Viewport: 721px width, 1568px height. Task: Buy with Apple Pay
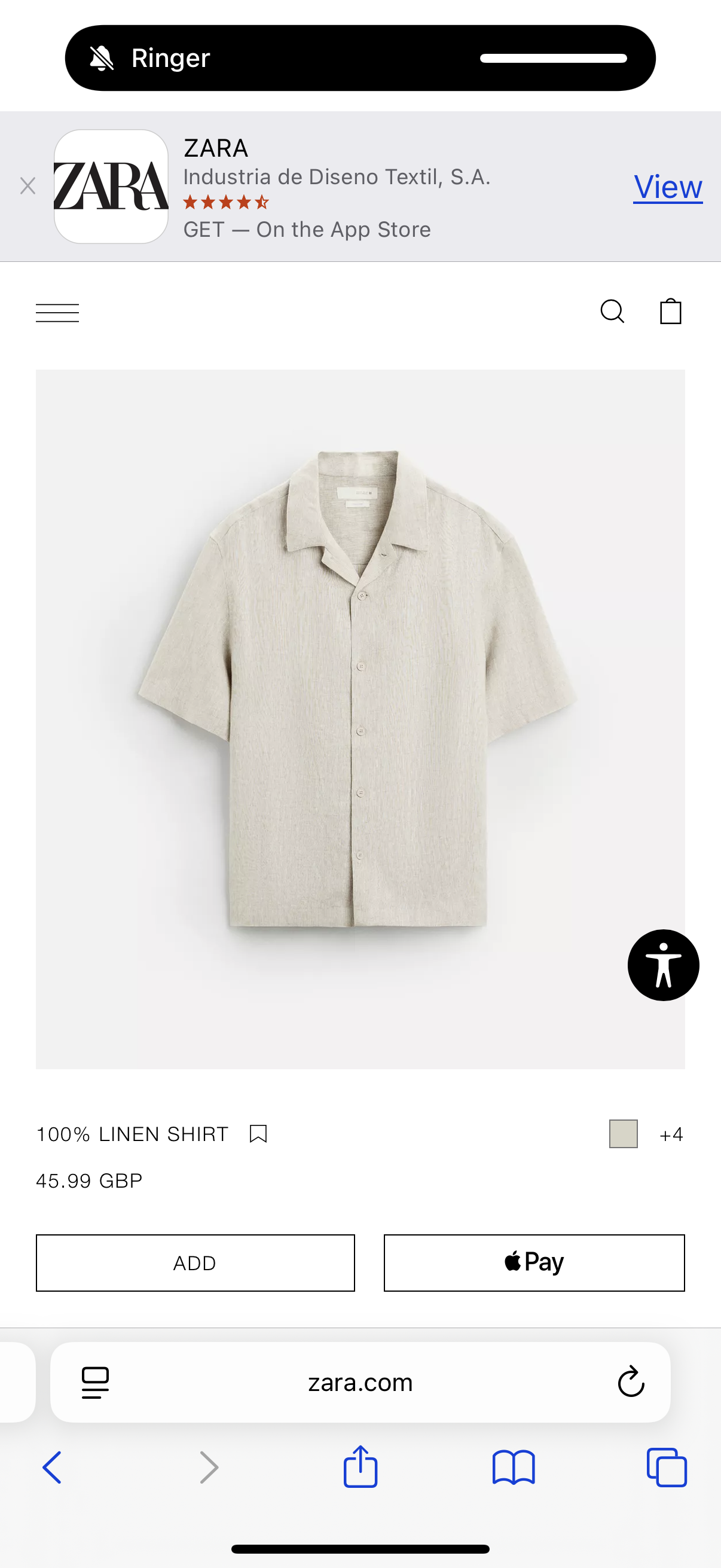tap(534, 1263)
